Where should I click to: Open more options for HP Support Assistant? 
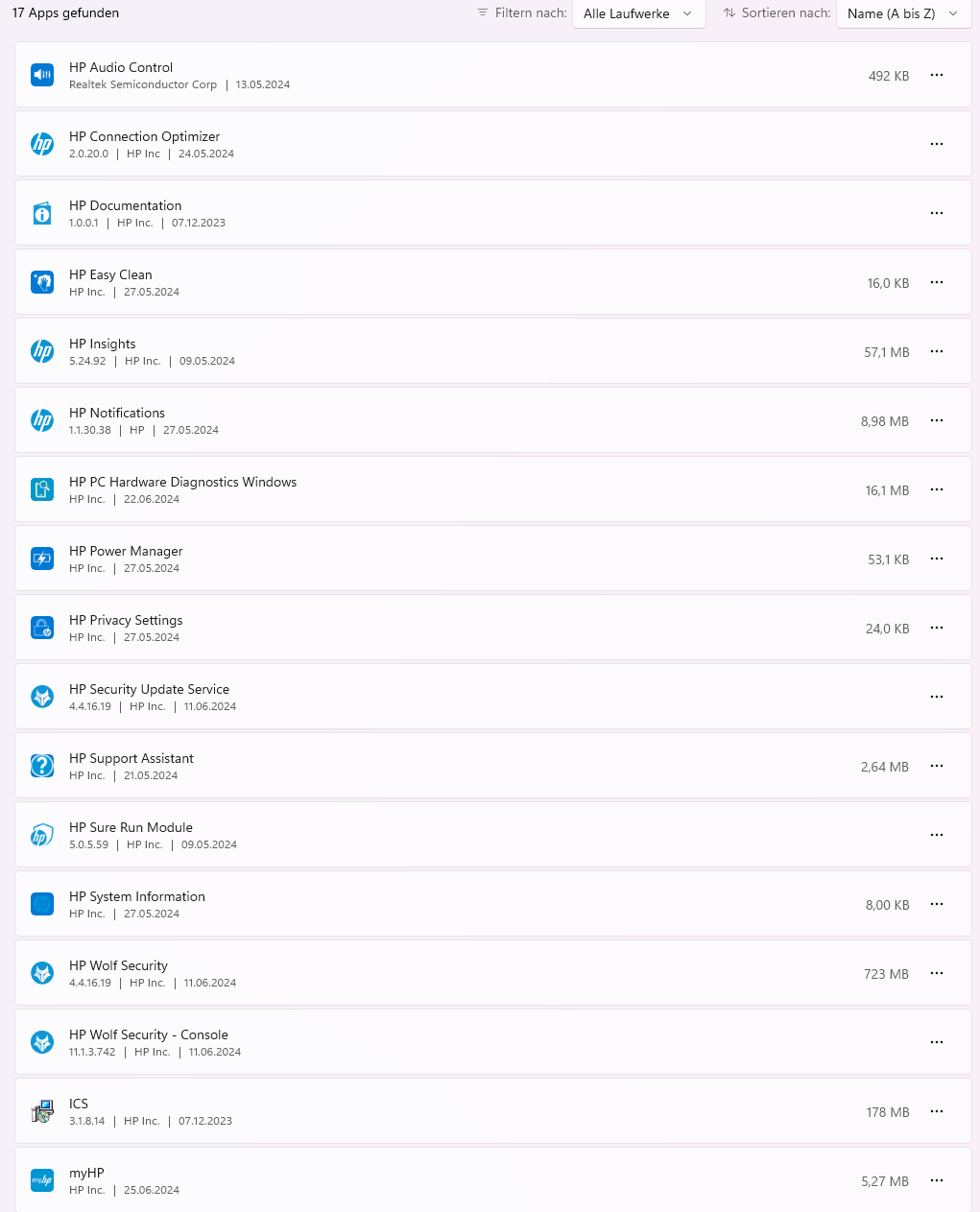pyautogui.click(x=937, y=766)
